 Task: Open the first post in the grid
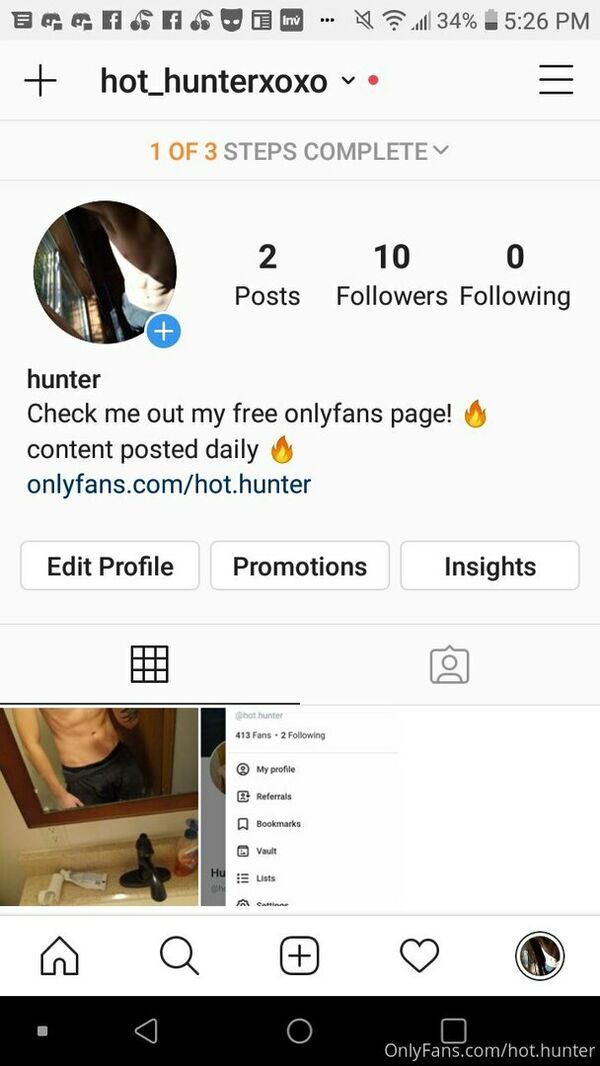click(x=99, y=806)
